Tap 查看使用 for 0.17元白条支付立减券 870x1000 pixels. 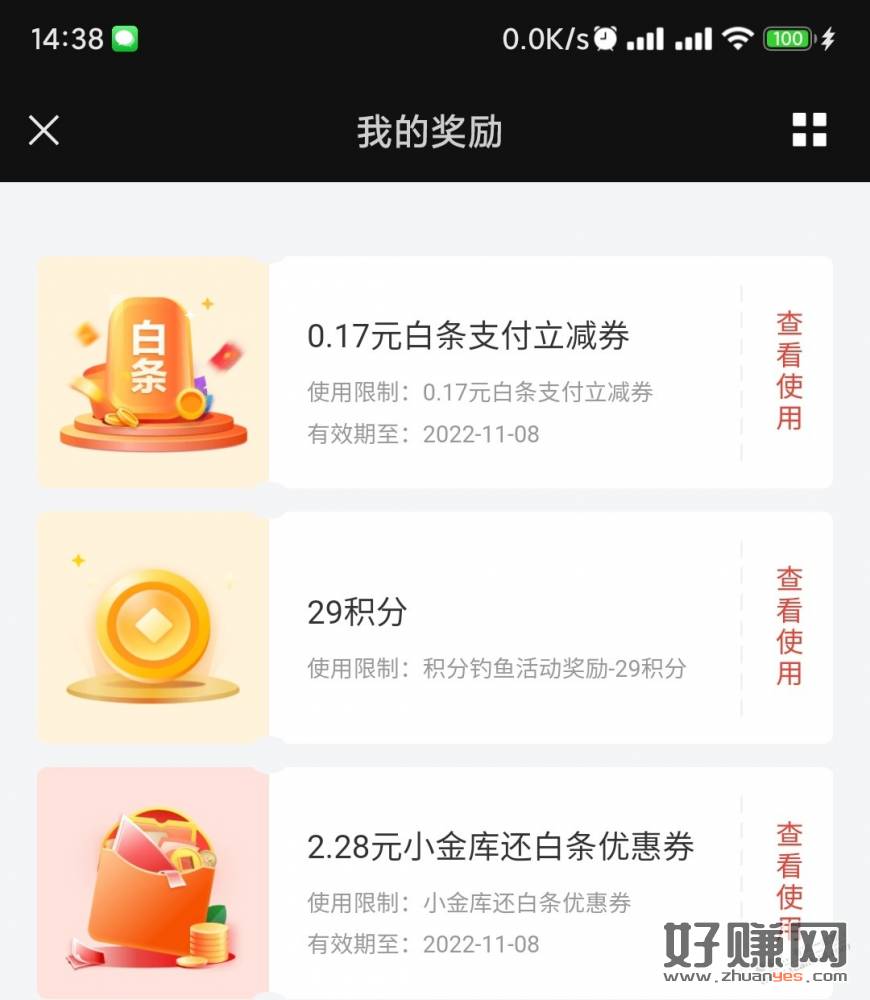pos(789,371)
